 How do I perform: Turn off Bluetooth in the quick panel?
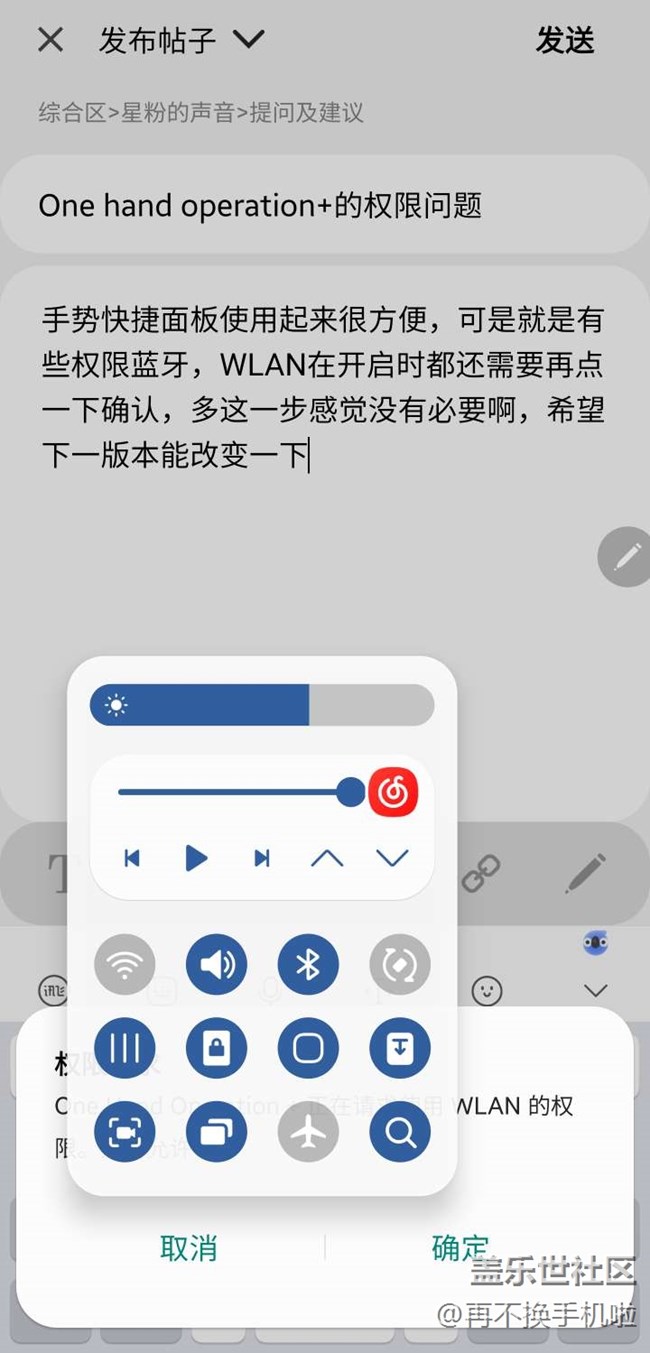click(x=308, y=965)
